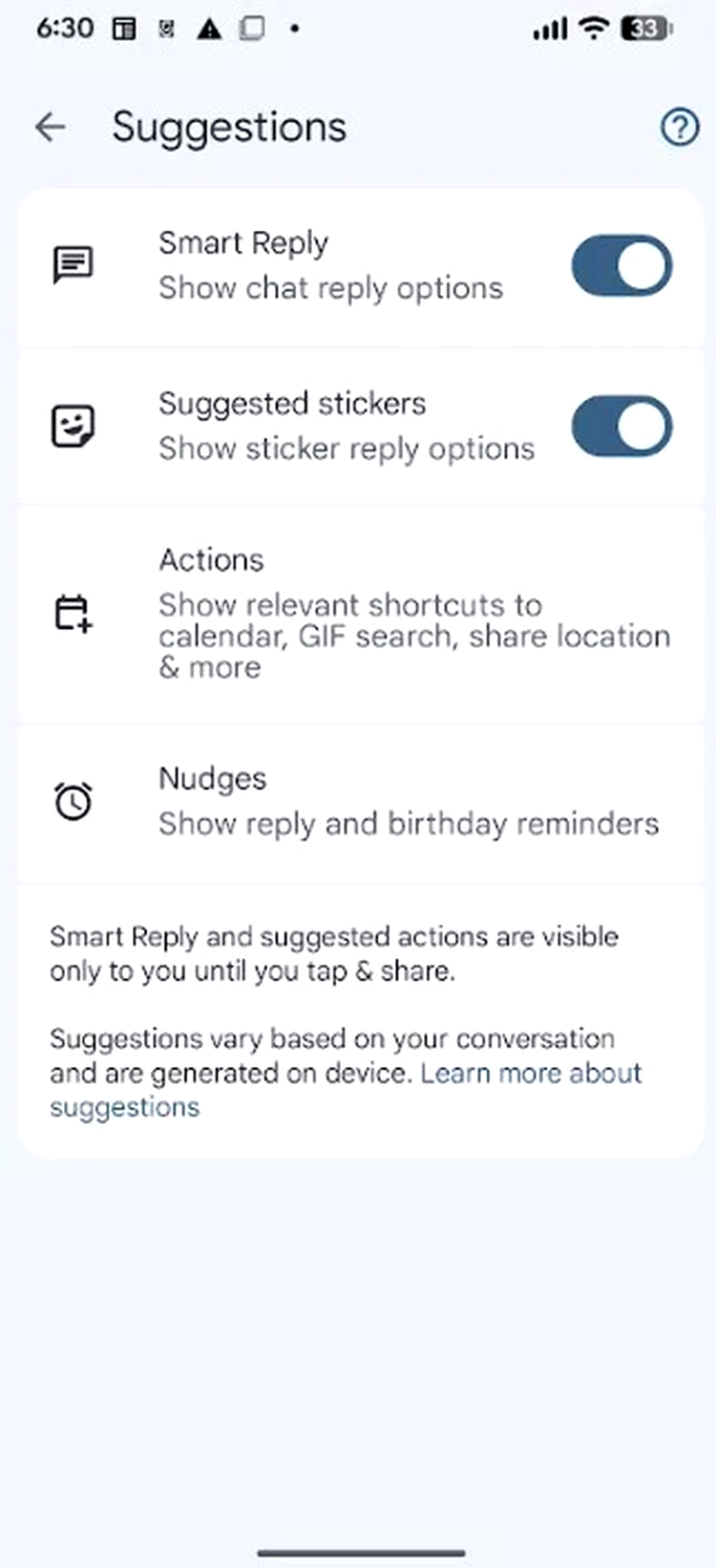Disable the Suggested stickers switch
Image resolution: width=716 pixels, height=1568 pixels.
[x=621, y=427]
